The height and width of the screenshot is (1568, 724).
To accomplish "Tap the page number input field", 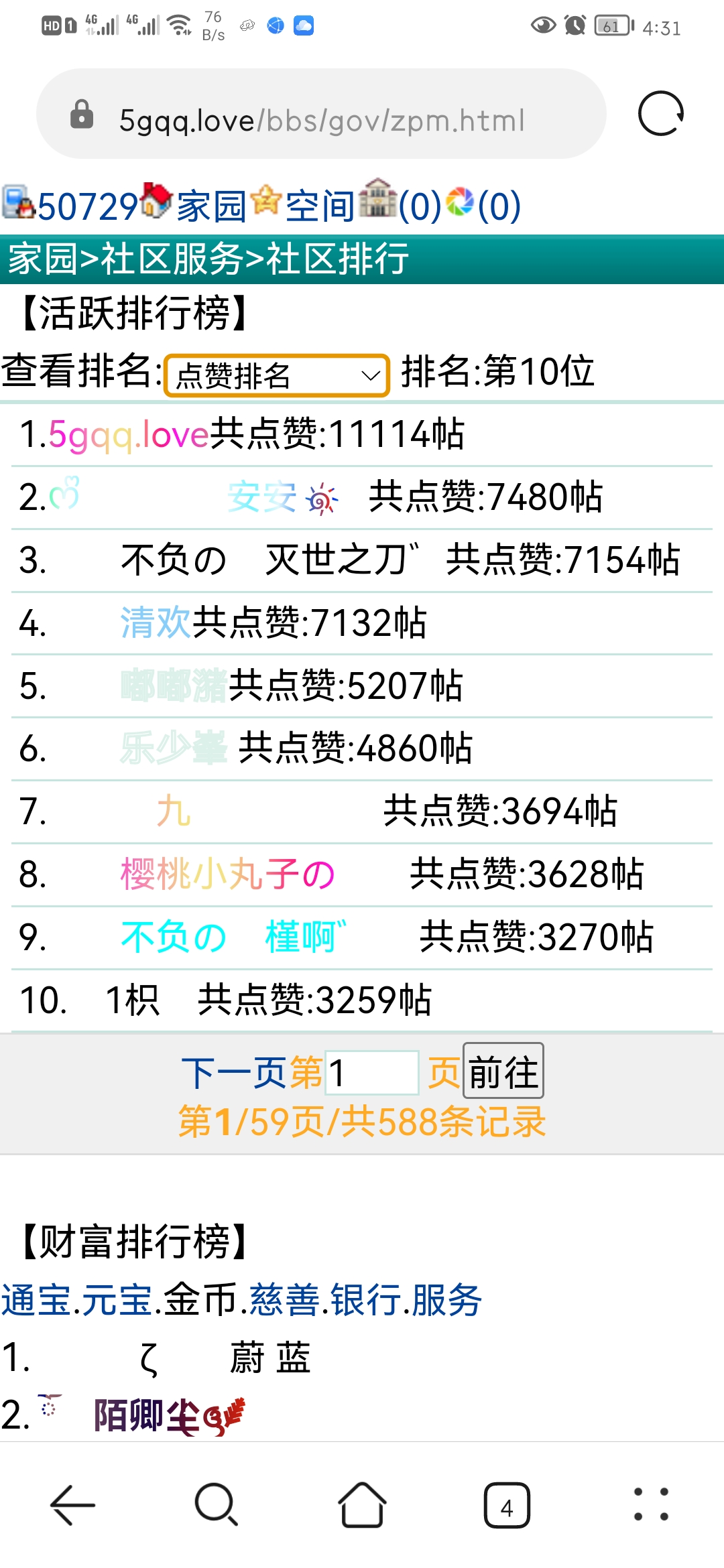I will coord(372,1073).
